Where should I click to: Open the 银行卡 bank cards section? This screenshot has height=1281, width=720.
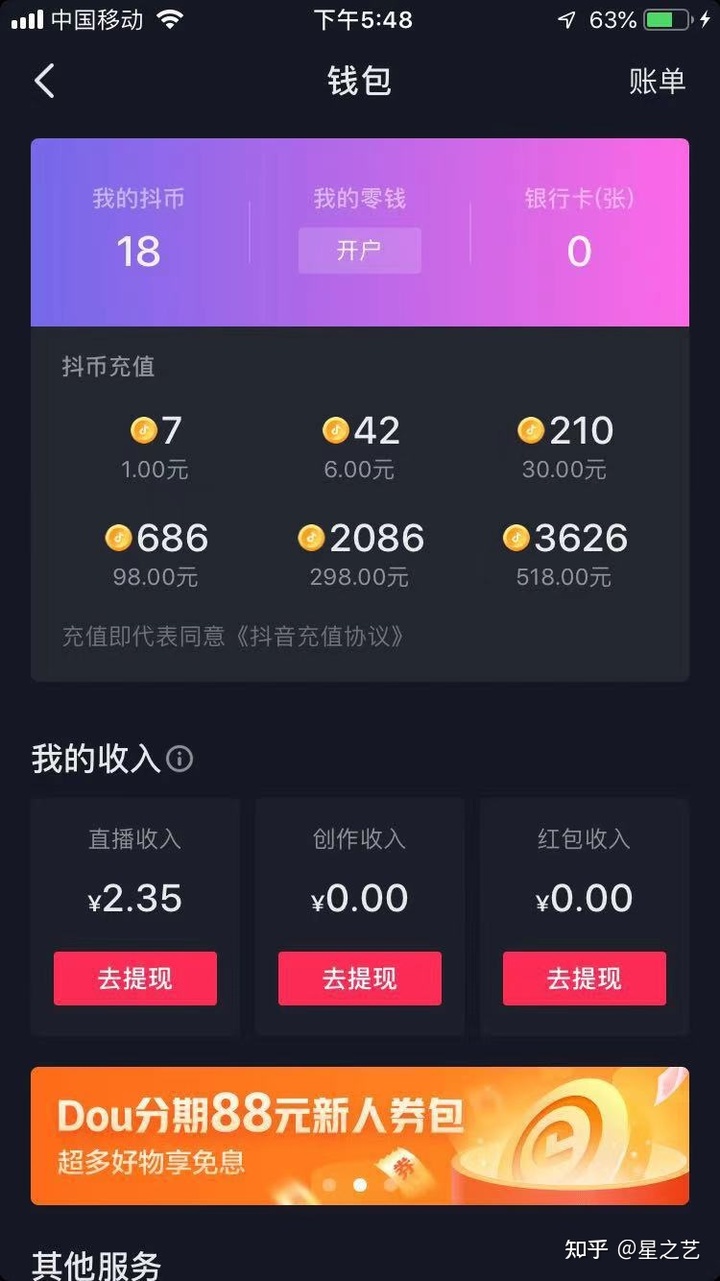579,232
